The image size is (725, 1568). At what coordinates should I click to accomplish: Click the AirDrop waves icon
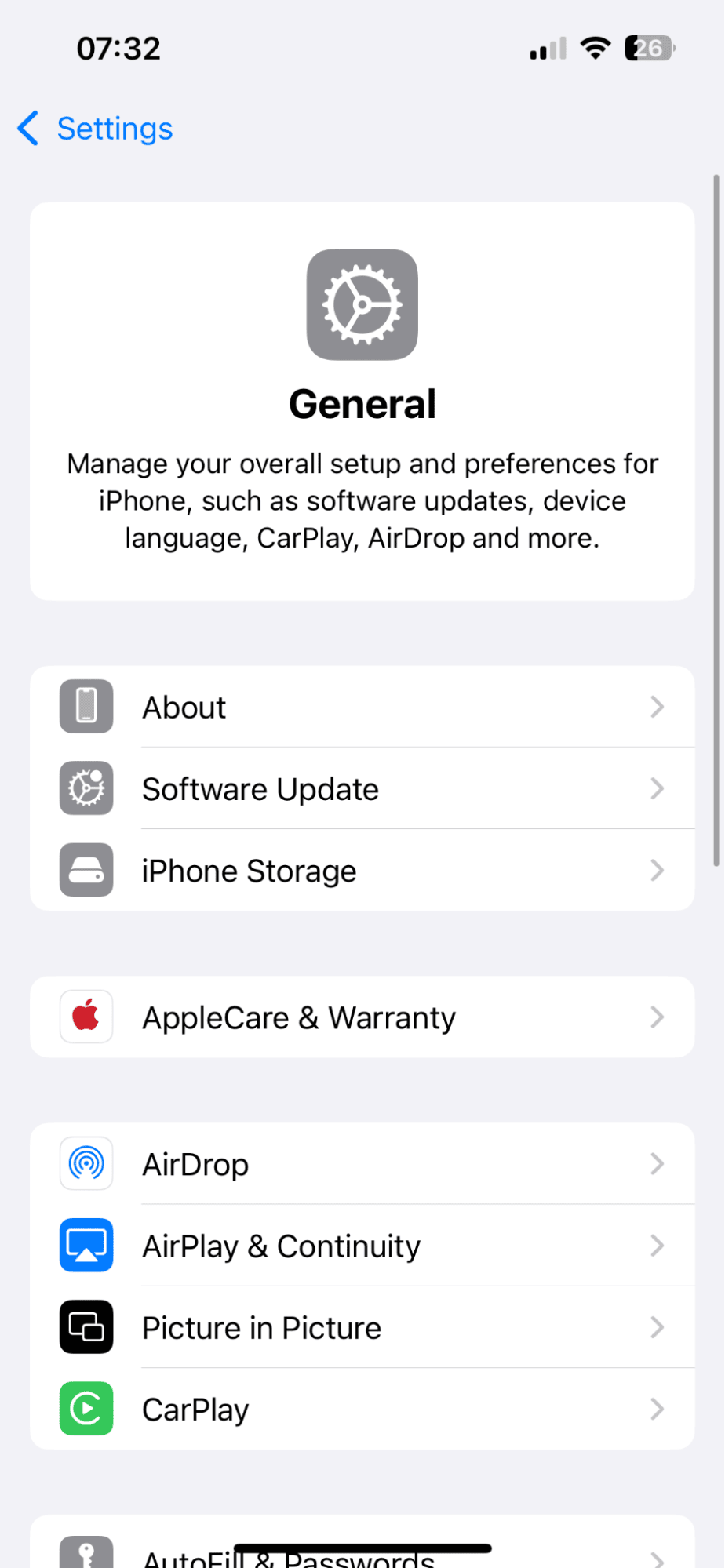click(86, 1163)
